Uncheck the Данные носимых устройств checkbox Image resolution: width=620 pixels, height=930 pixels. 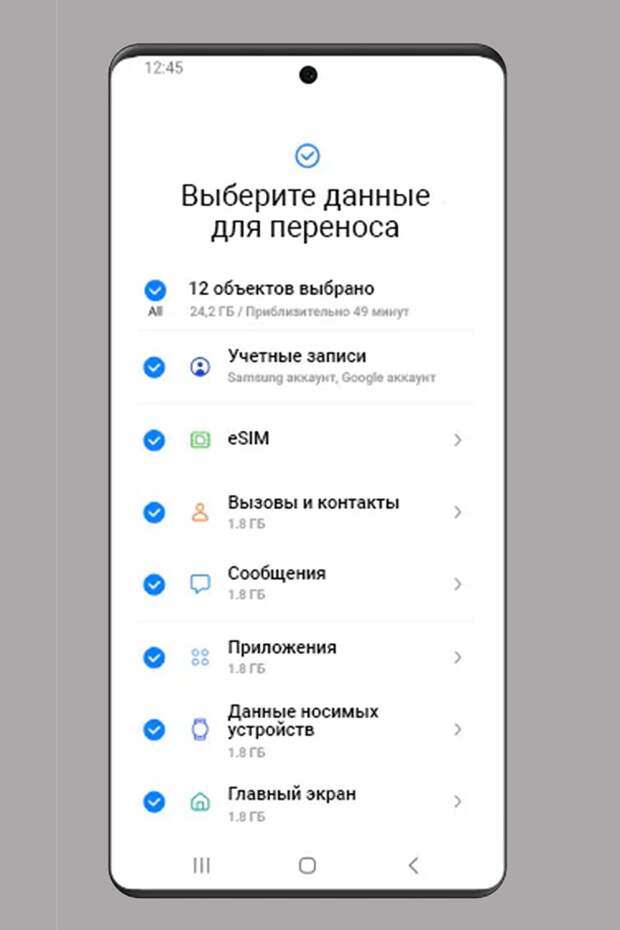tap(154, 729)
